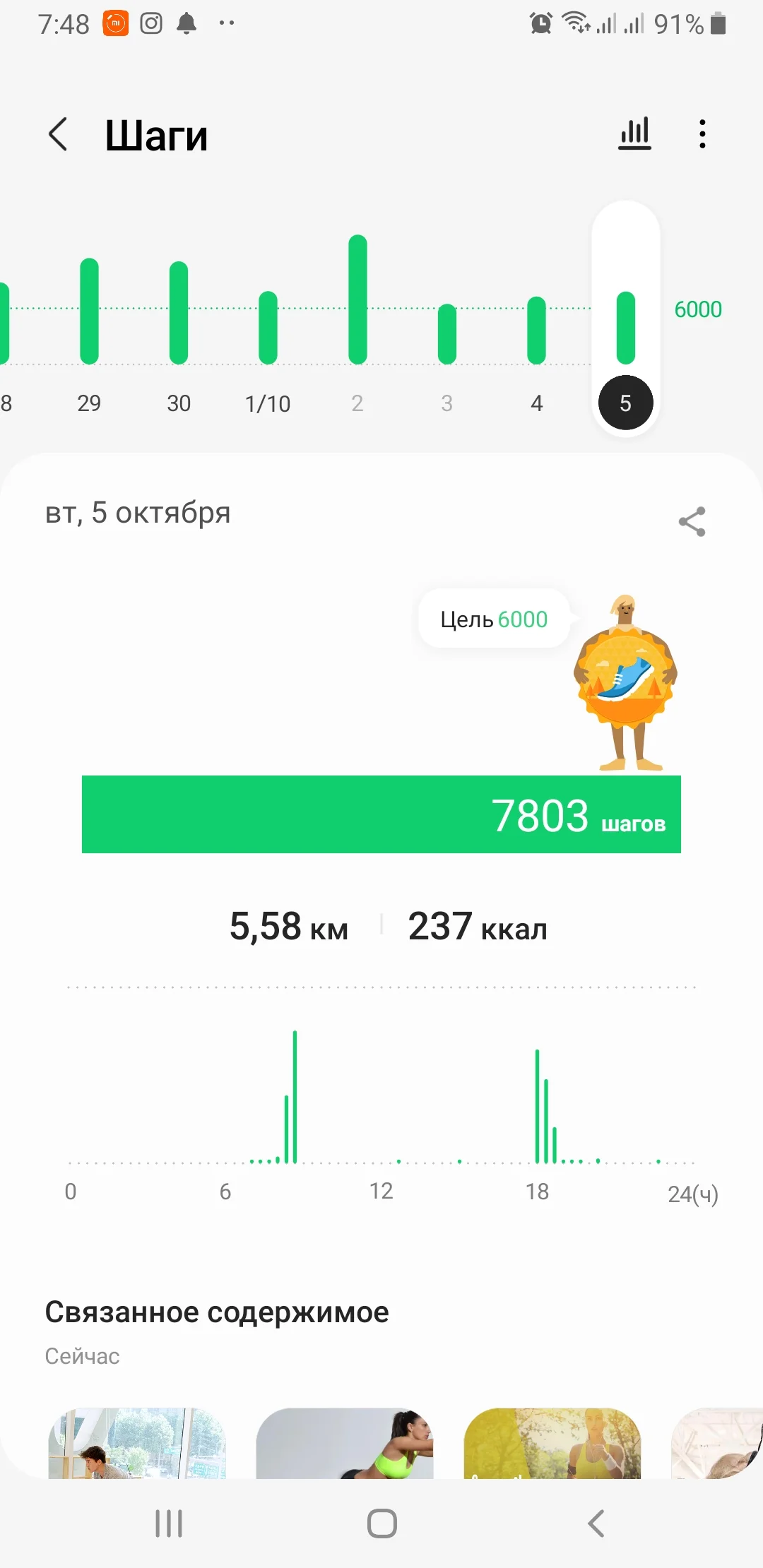Show steps for day 3
763x1568 pixels.
click(447, 334)
